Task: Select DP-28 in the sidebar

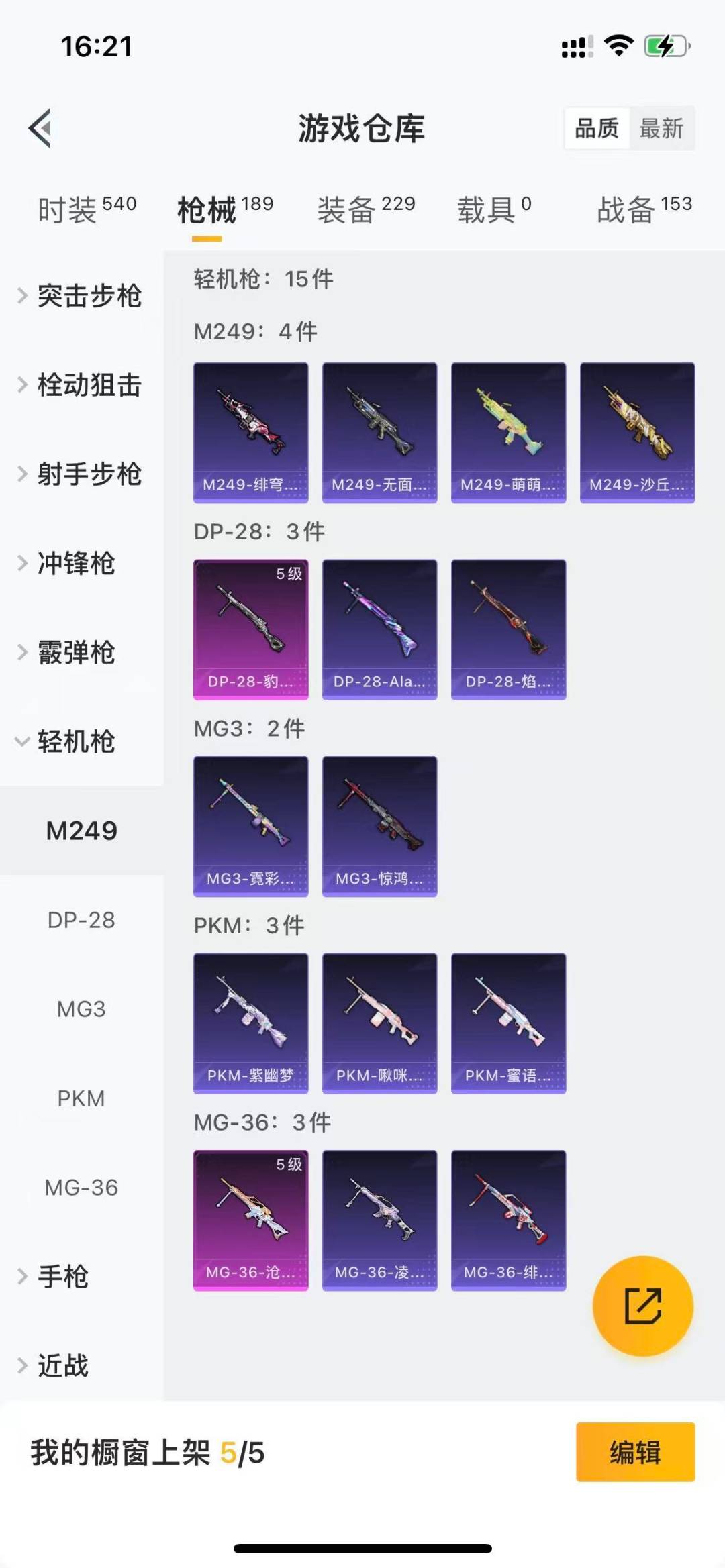Action: coord(81,920)
